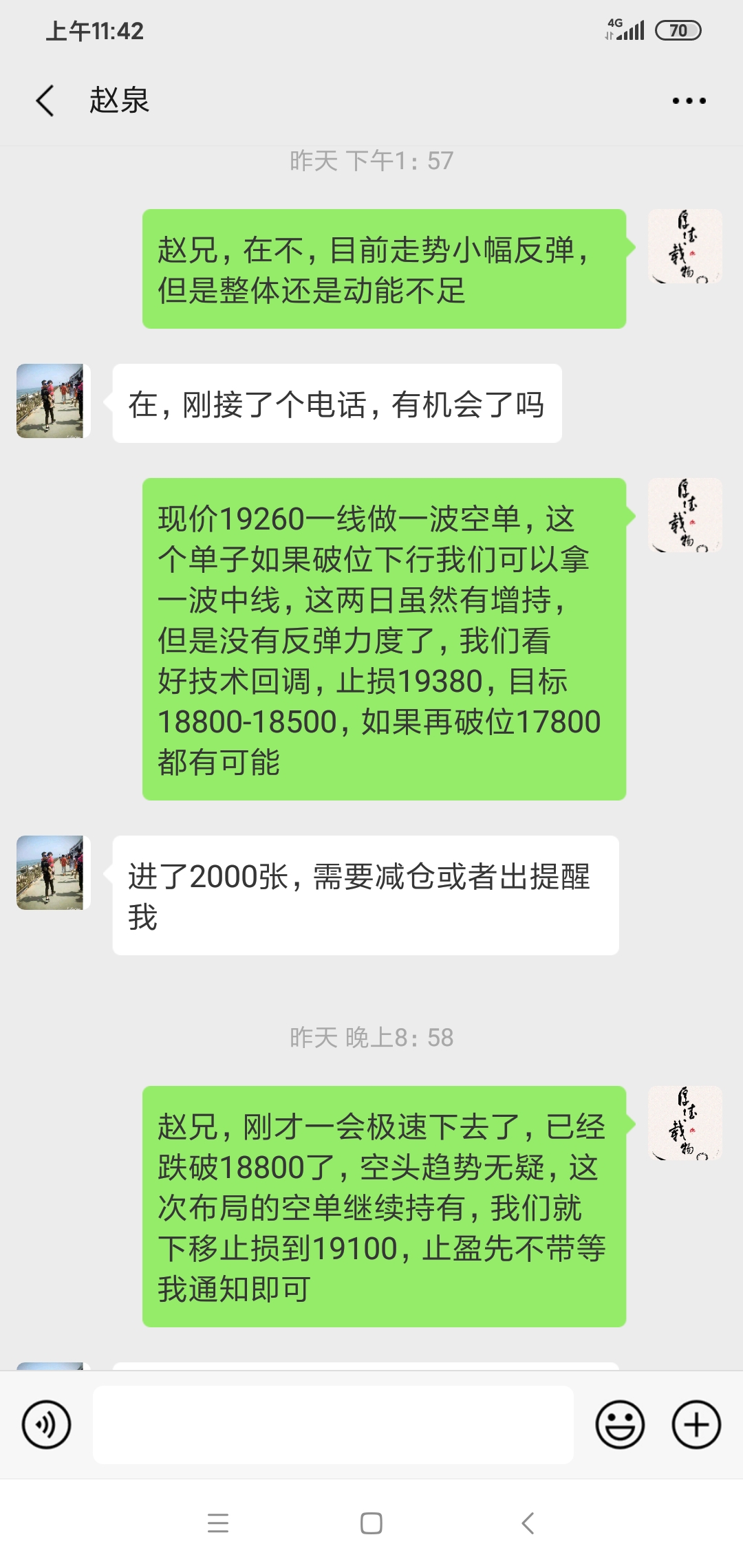Tap 赵泉's profile avatar beside his reply

52,401
